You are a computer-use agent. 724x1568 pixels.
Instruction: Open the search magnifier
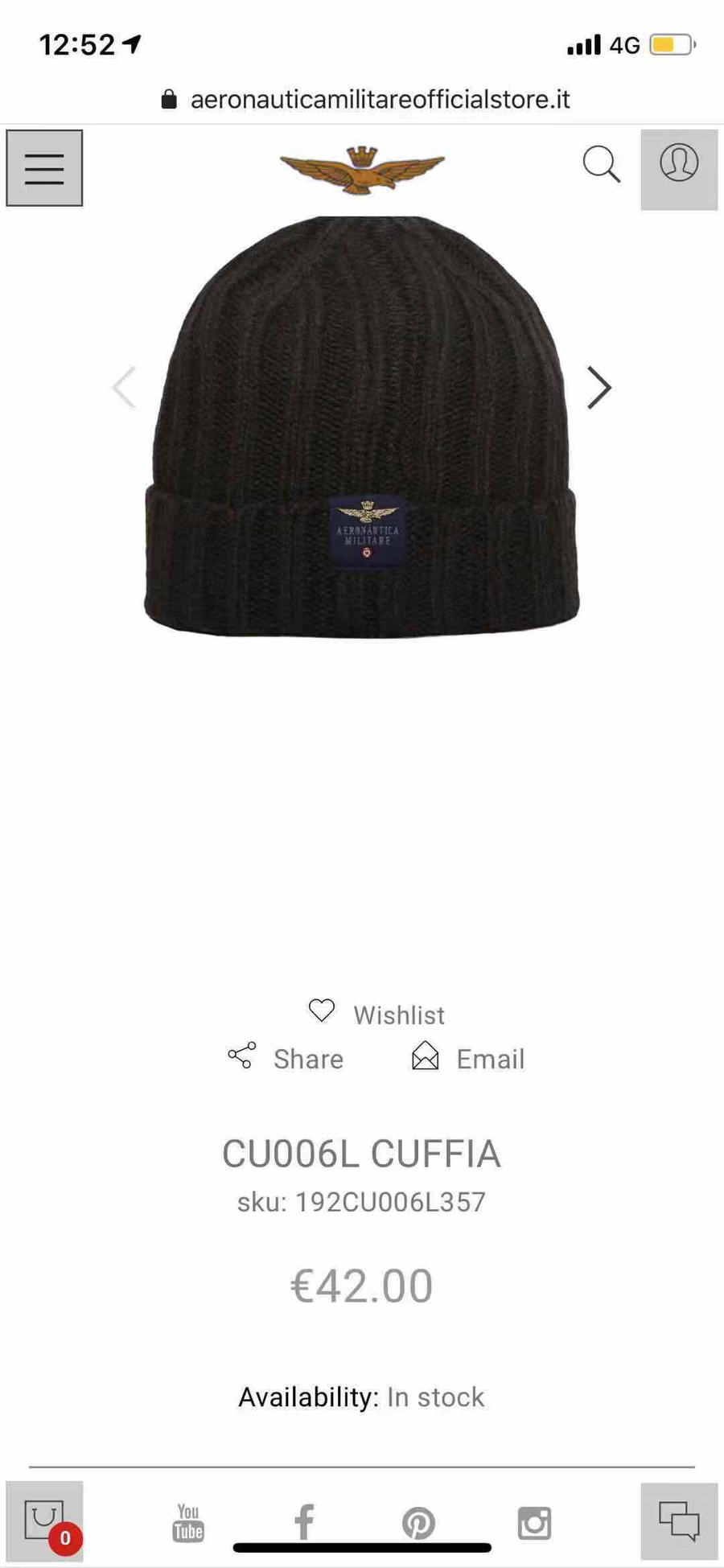(x=601, y=164)
